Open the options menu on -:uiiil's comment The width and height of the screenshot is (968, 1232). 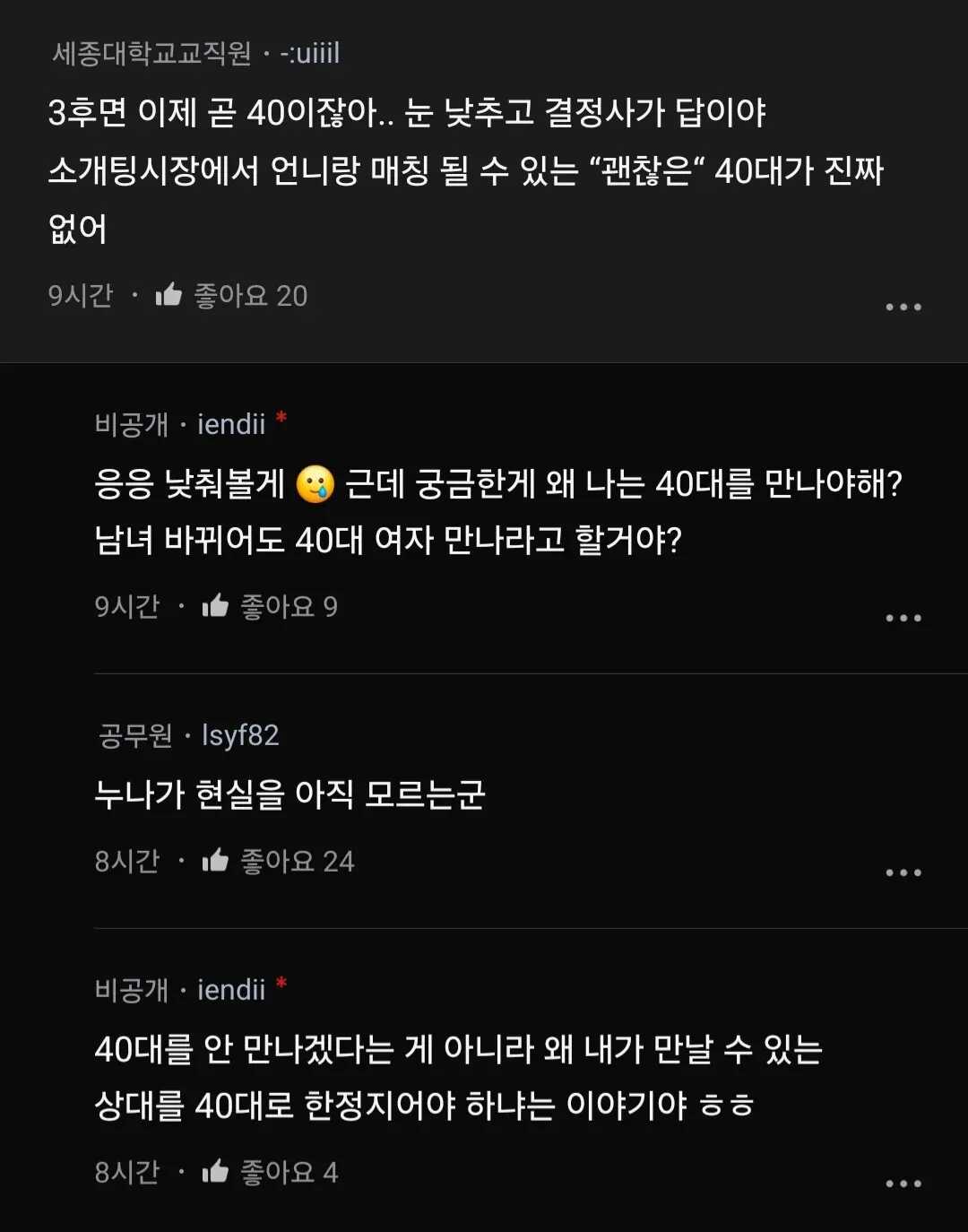(x=904, y=305)
